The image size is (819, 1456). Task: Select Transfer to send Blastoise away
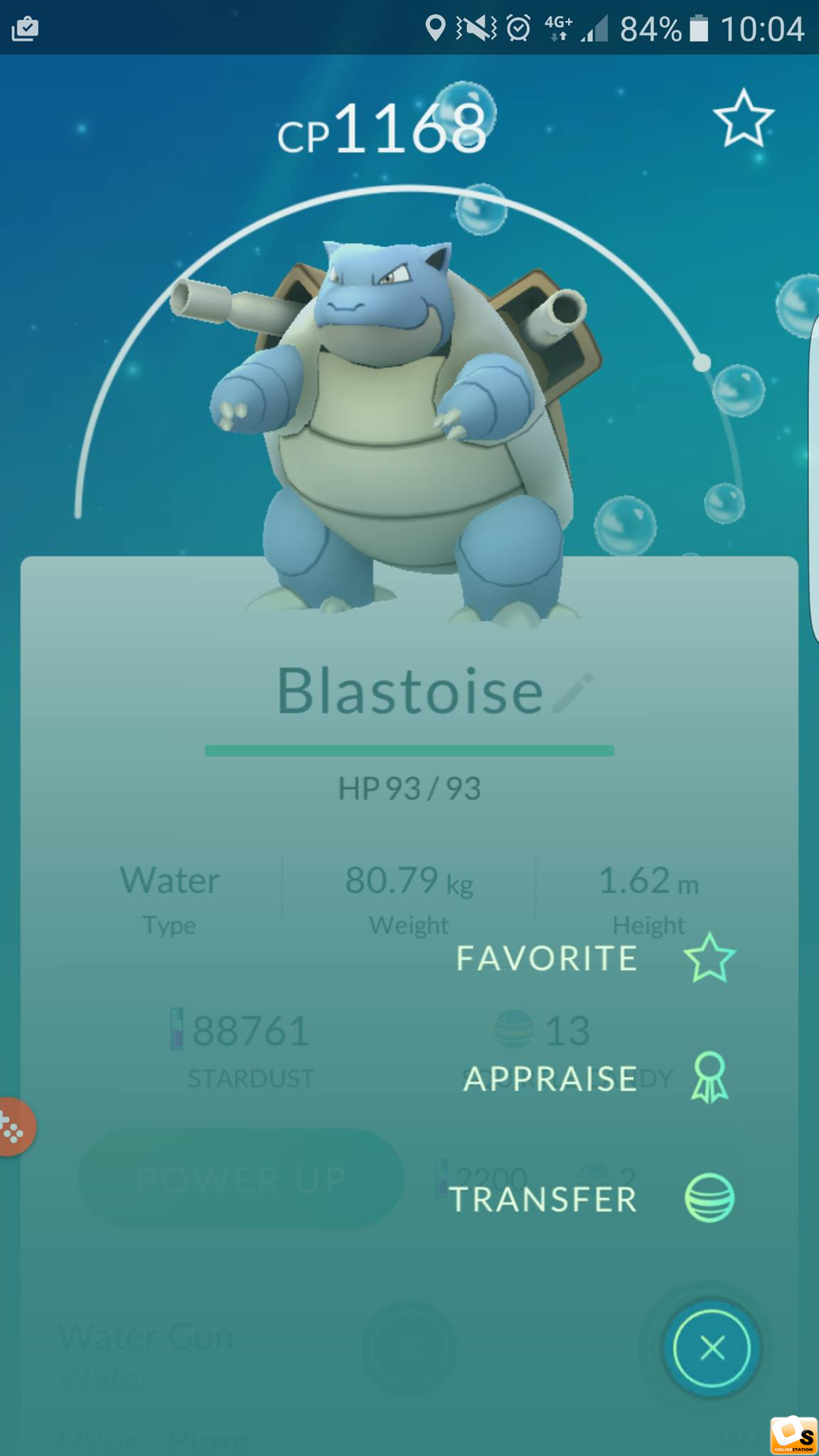591,1199
